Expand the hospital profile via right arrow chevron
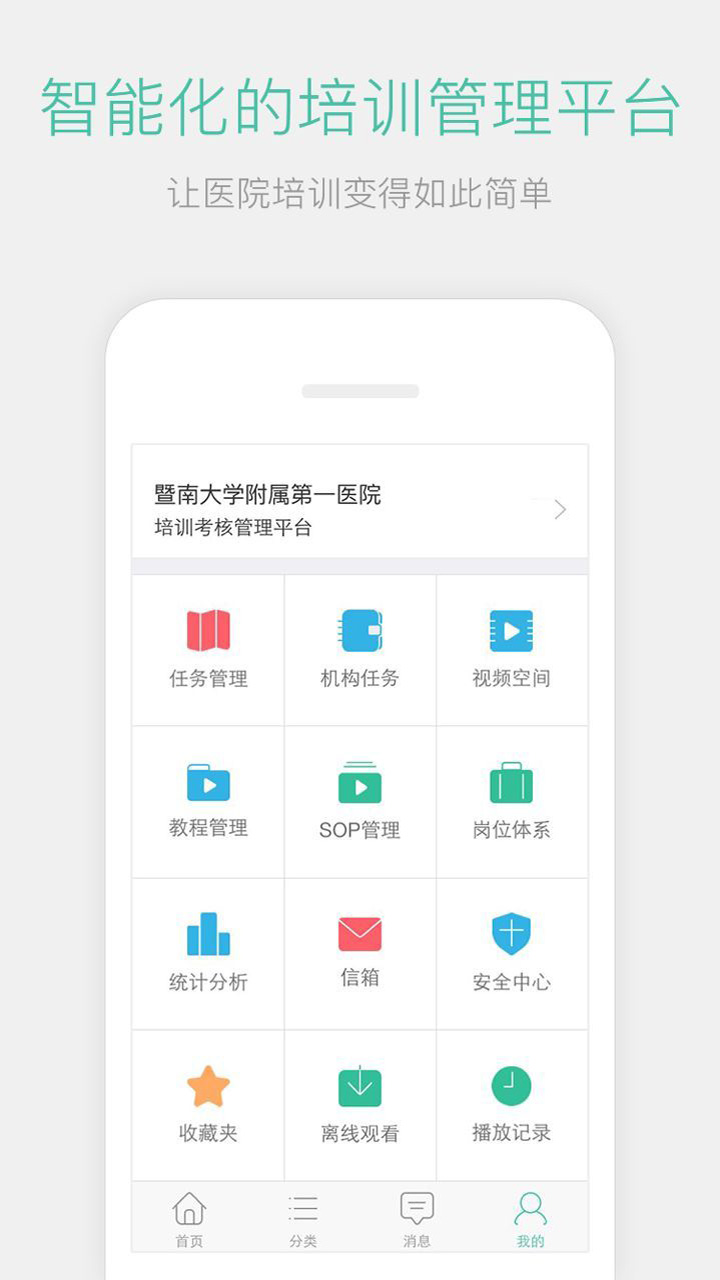Screen dimensions: 720x1280 [x=560, y=508]
